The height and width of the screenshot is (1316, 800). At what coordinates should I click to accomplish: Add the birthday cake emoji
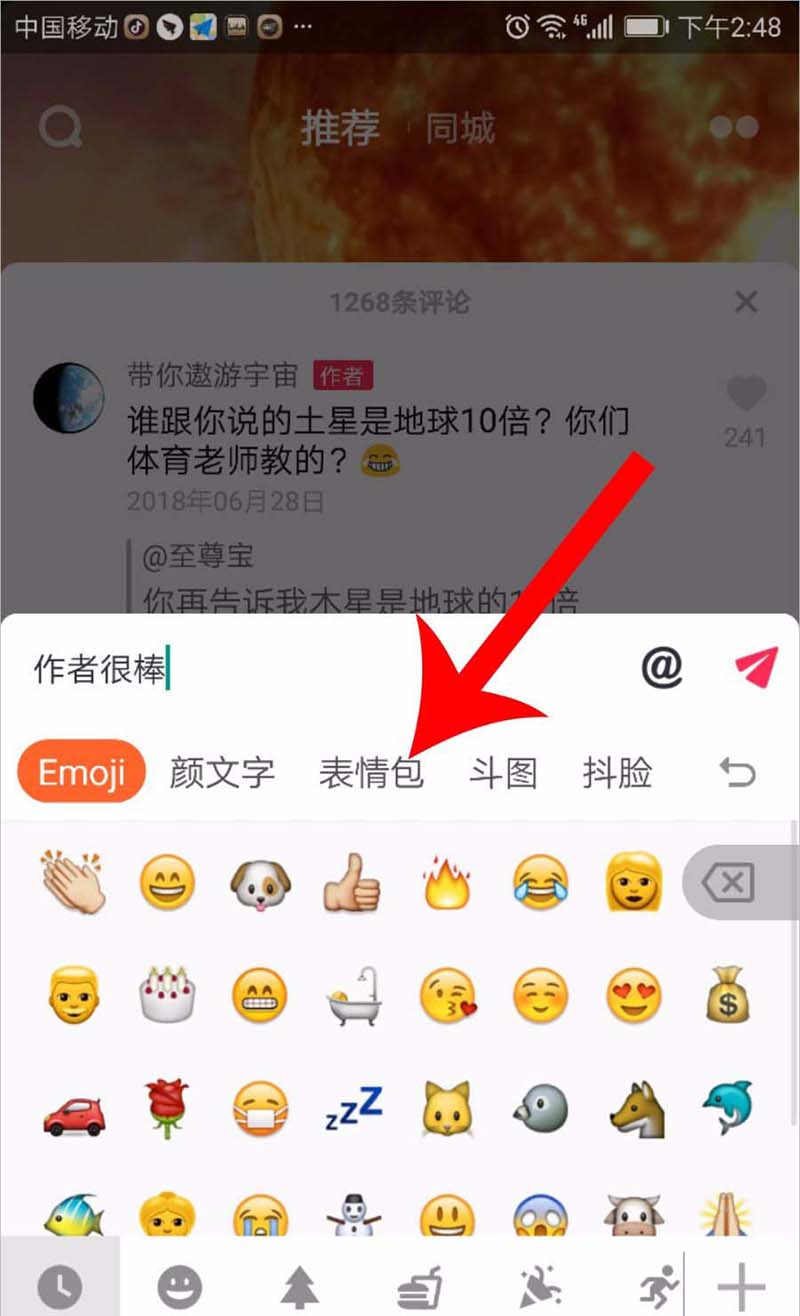click(x=166, y=996)
